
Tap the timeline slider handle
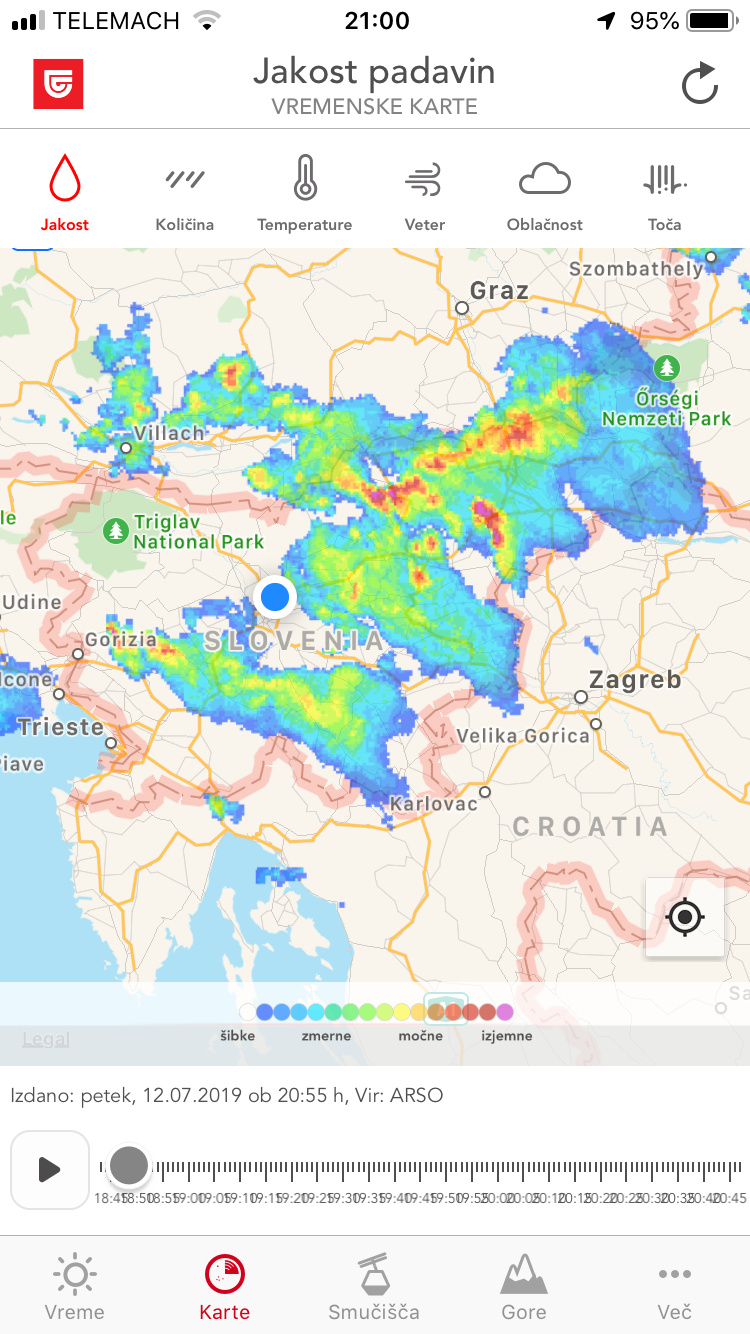[x=128, y=1165]
